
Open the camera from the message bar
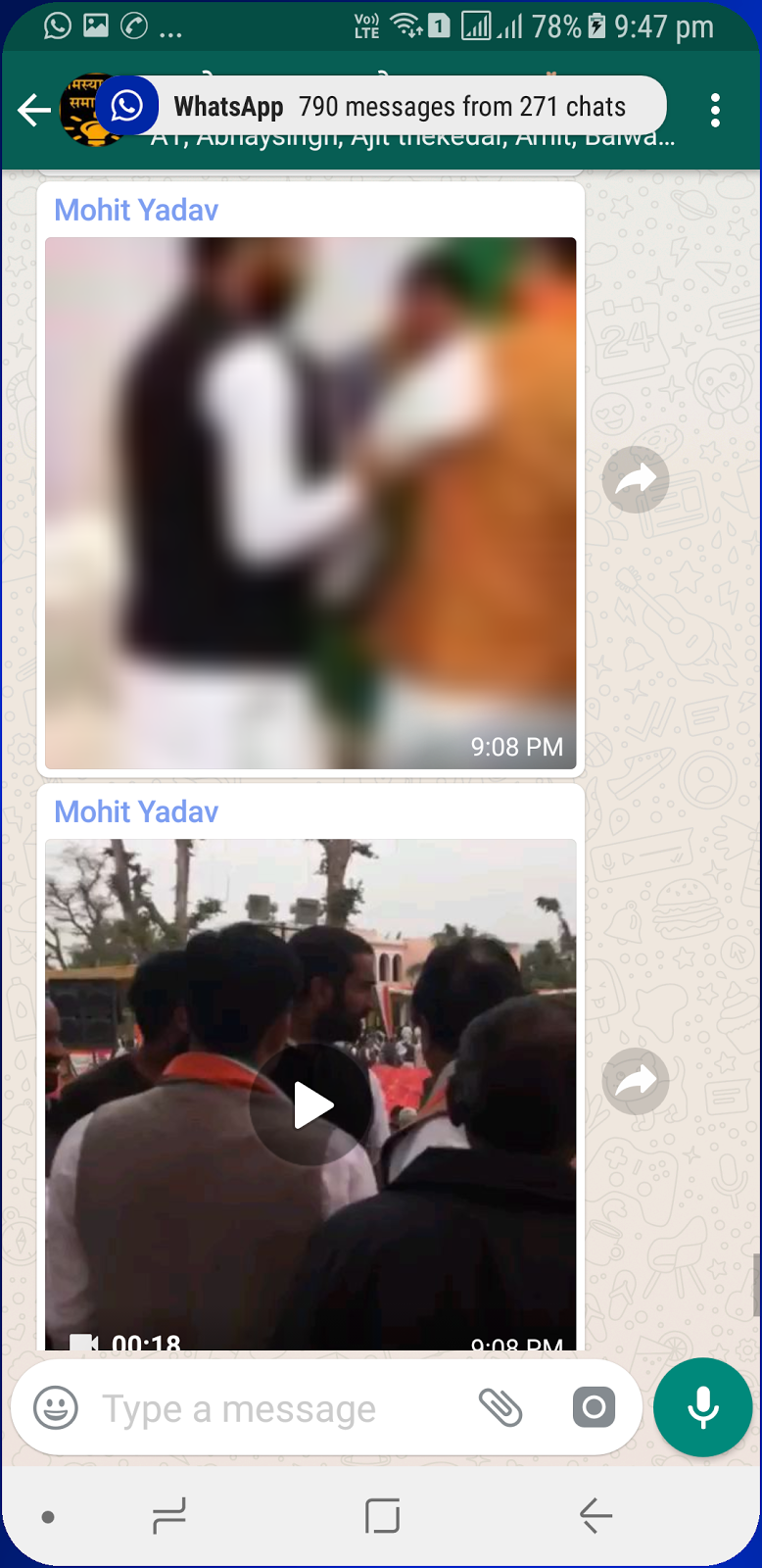[x=594, y=1407]
